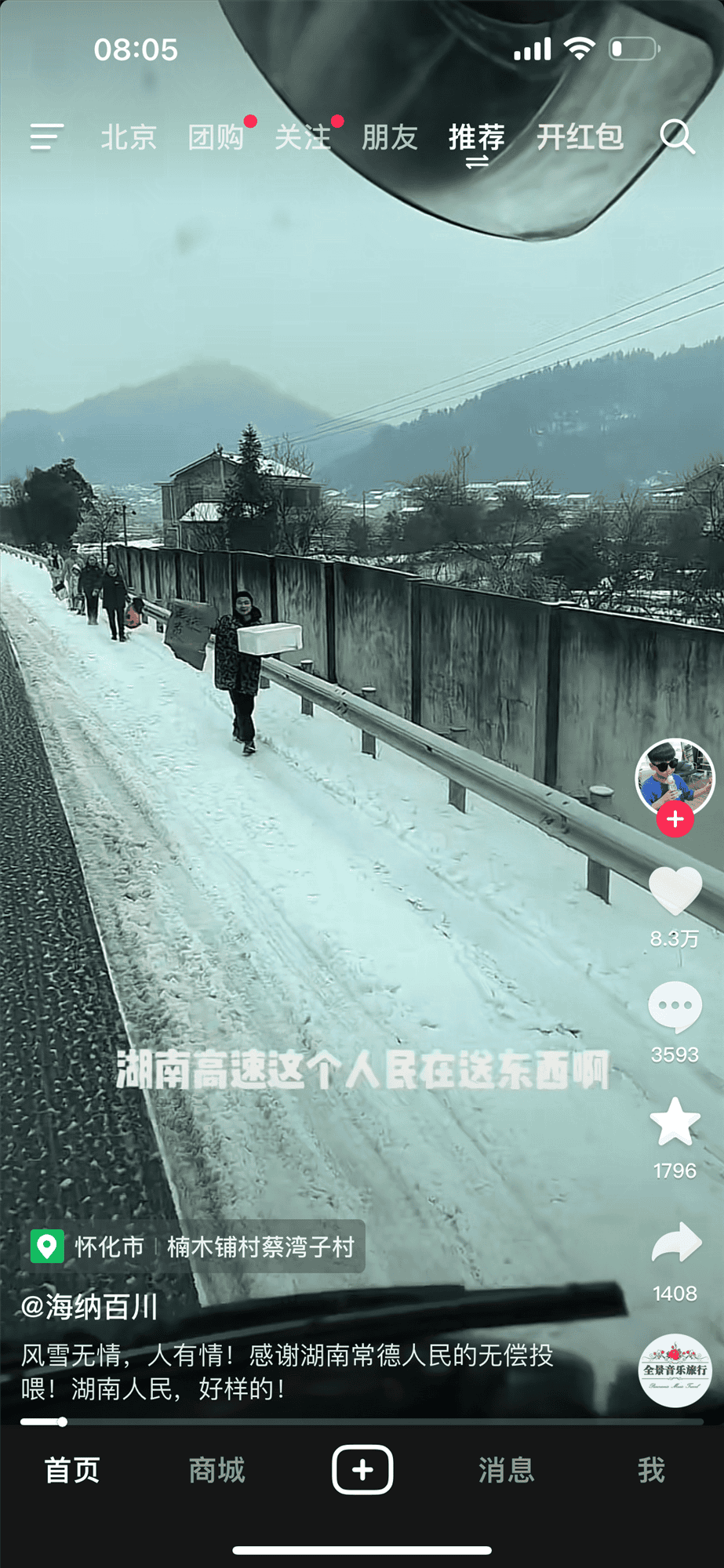Open the 团购 tab
Screen dimensions: 724x1568
coord(216,137)
